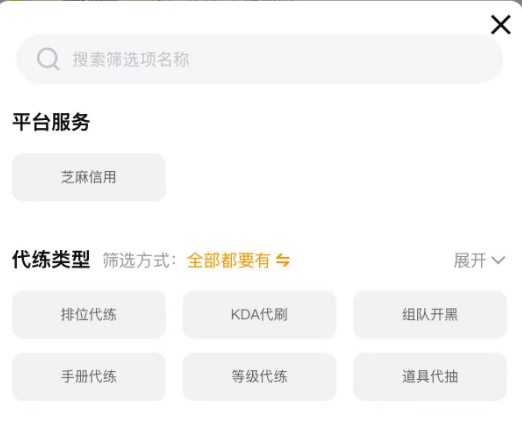522x436 pixels.
Task: Select 等级代练 chip
Action: (259, 377)
